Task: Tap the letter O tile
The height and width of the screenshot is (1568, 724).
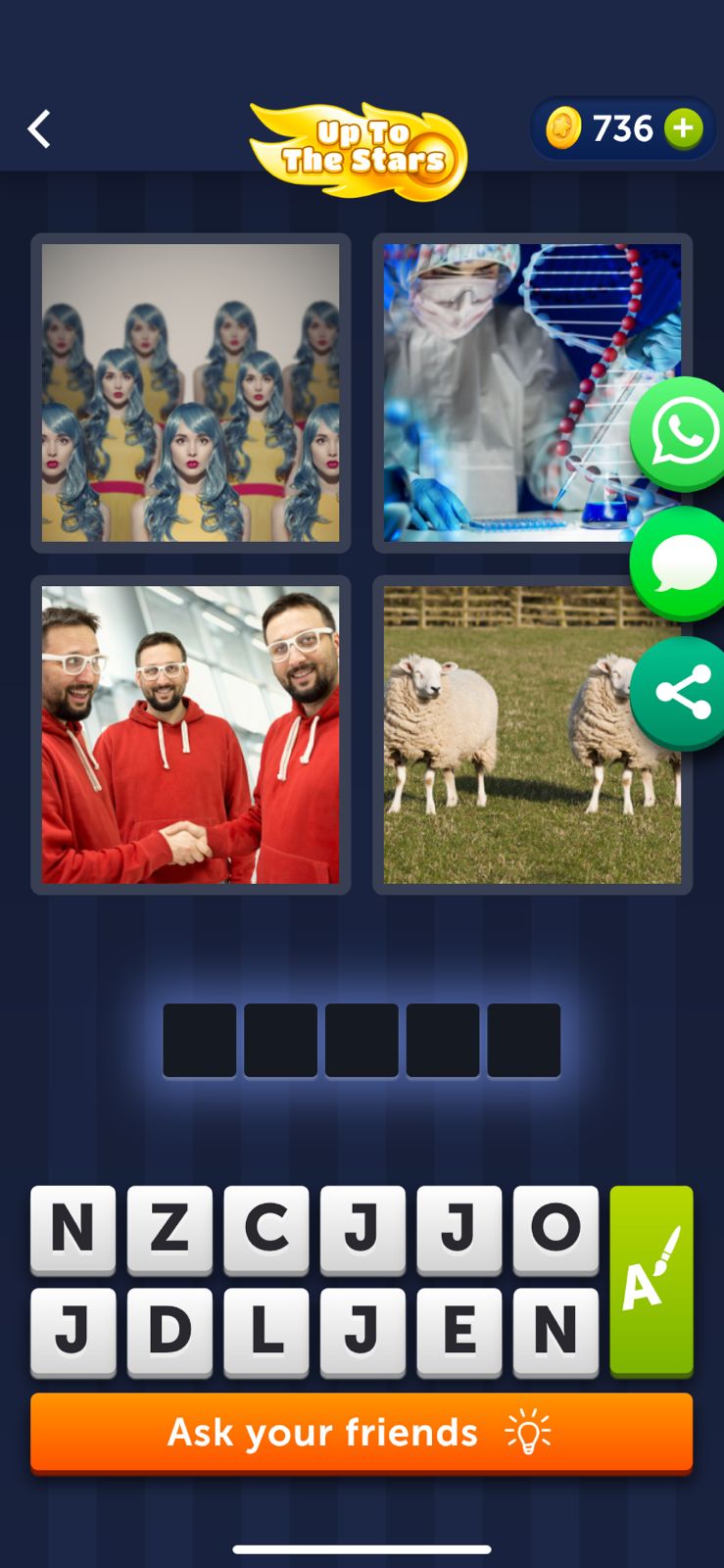Action: [555, 1231]
